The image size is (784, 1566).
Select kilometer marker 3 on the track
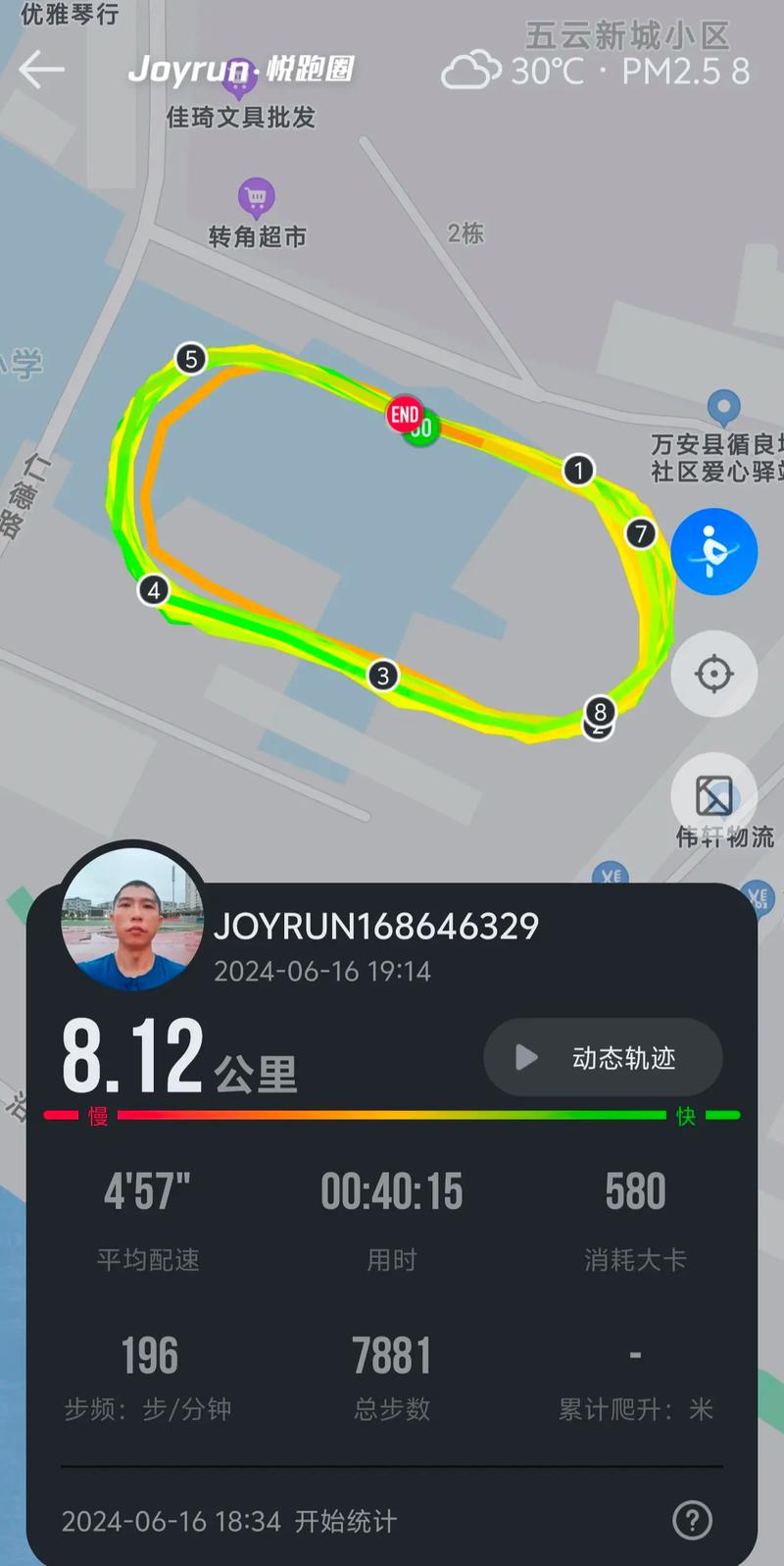coord(382,675)
